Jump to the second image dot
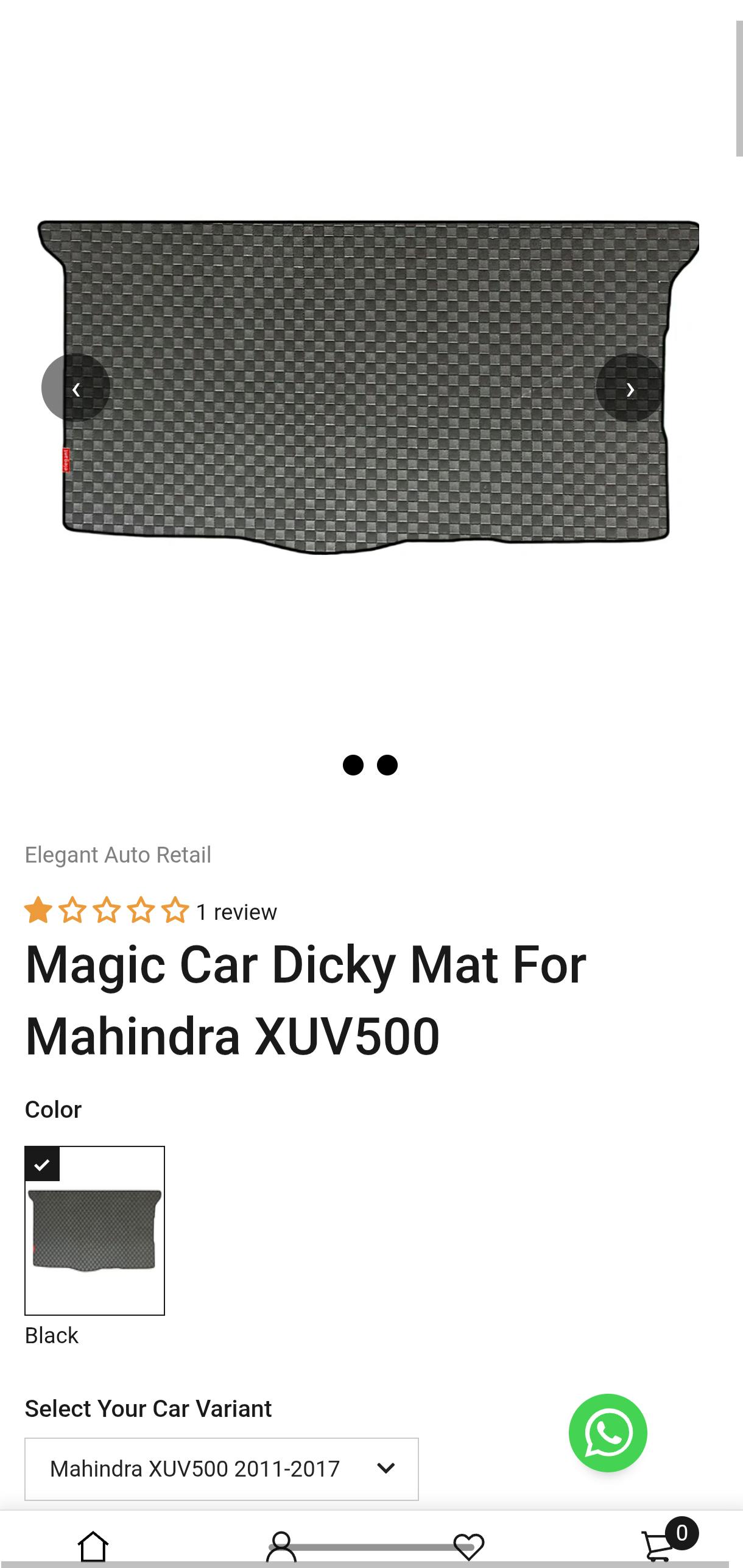Screen dimensions: 743x1568 coord(387,765)
